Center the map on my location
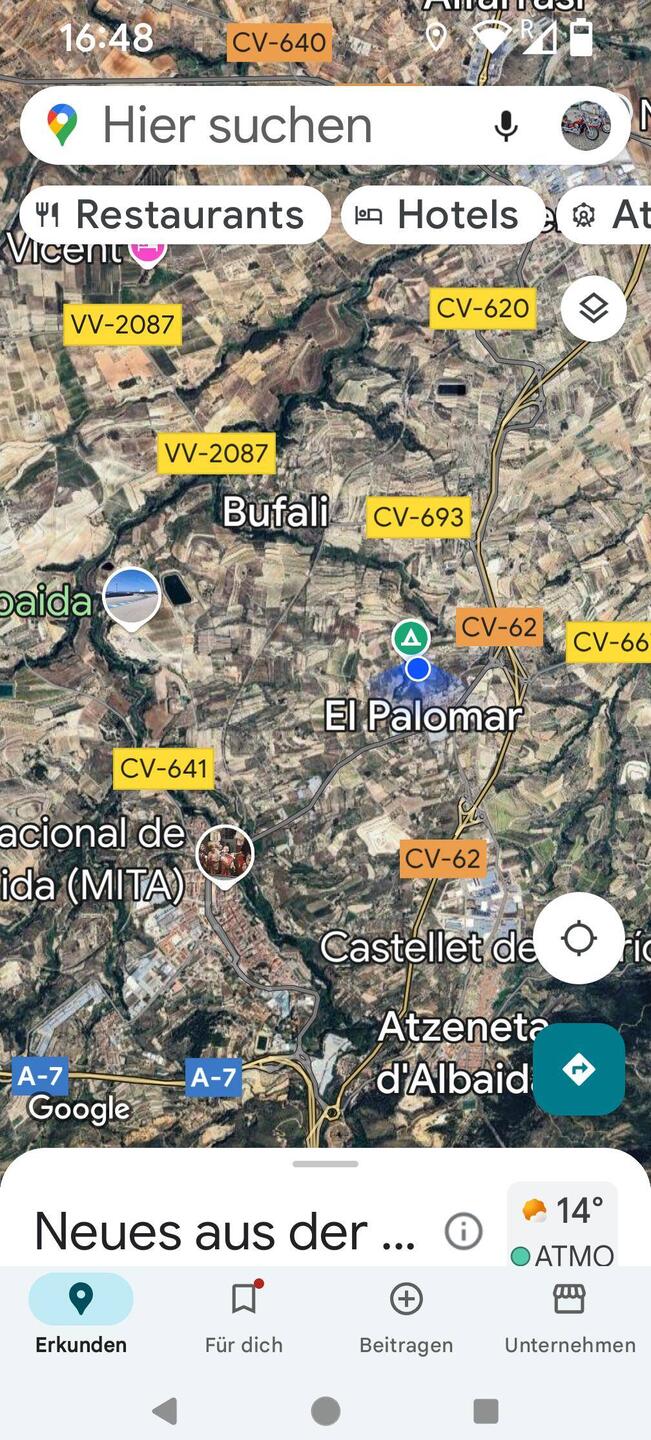 pos(579,939)
